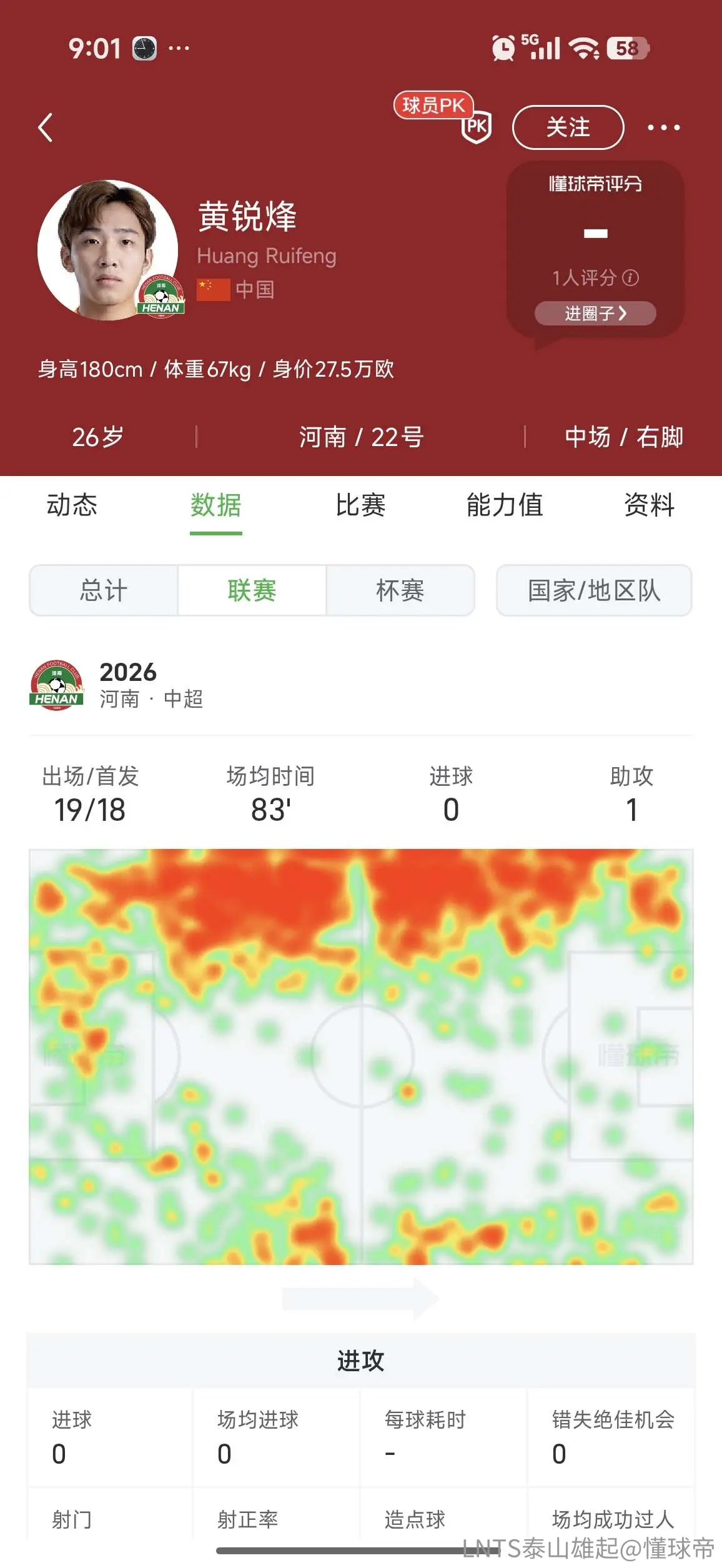Select the 数据 tab
This screenshot has width=722, height=1568.
(x=216, y=505)
